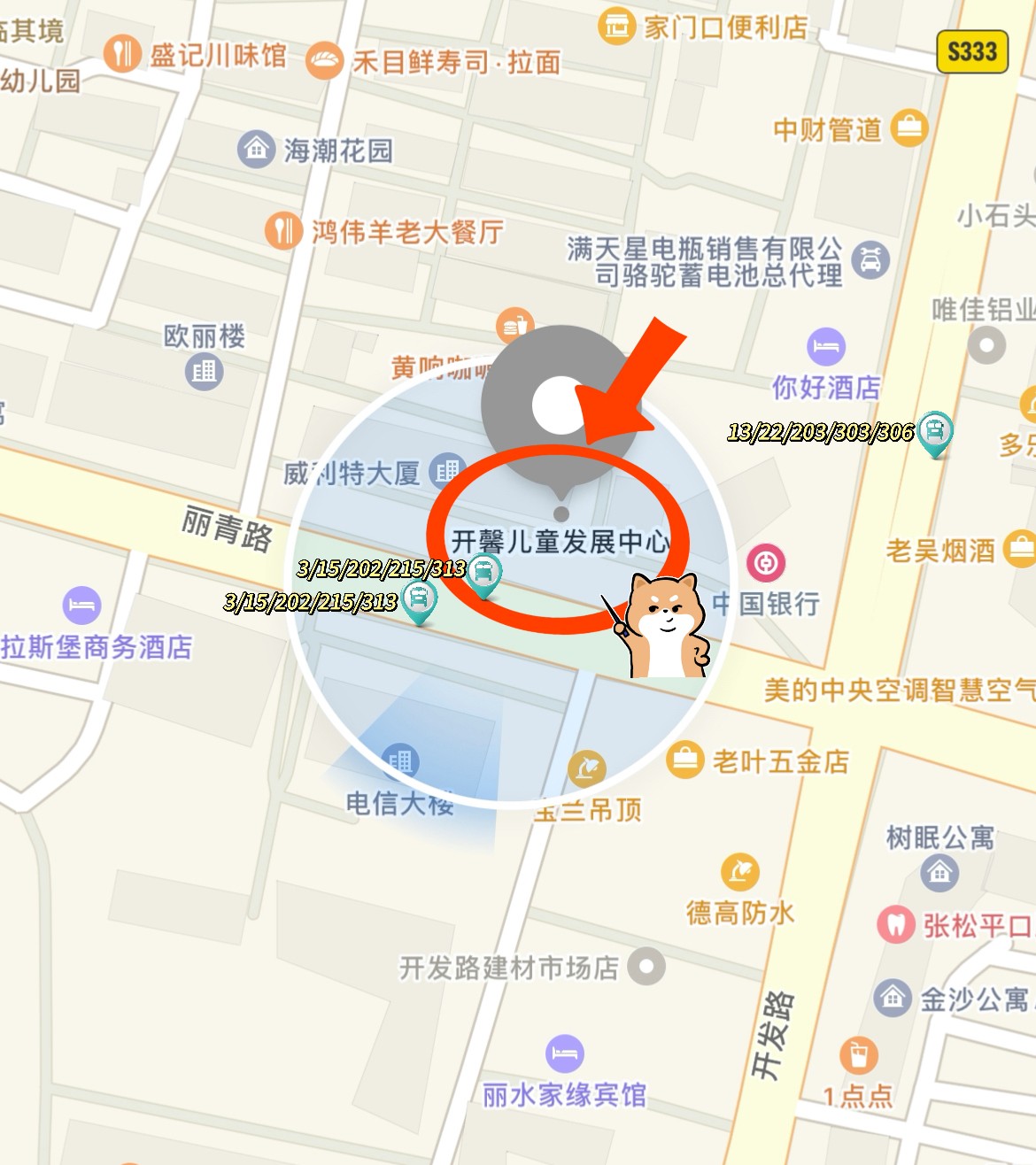Select the 海潮花园 residence marker
Screen dimensions: 1036x1165
(256, 149)
